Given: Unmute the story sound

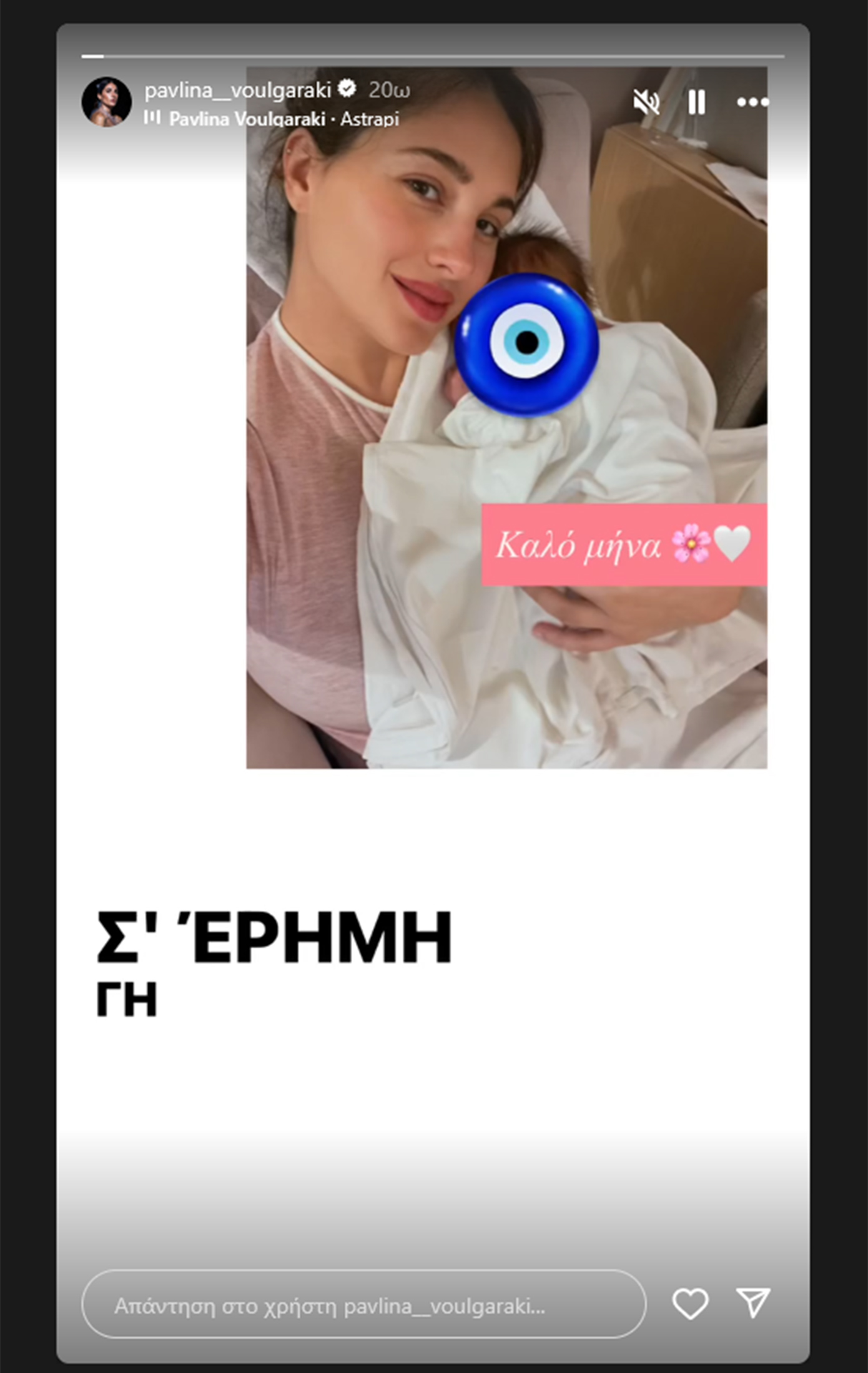Looking at the screenshot, I should click(x=646, y=102).
